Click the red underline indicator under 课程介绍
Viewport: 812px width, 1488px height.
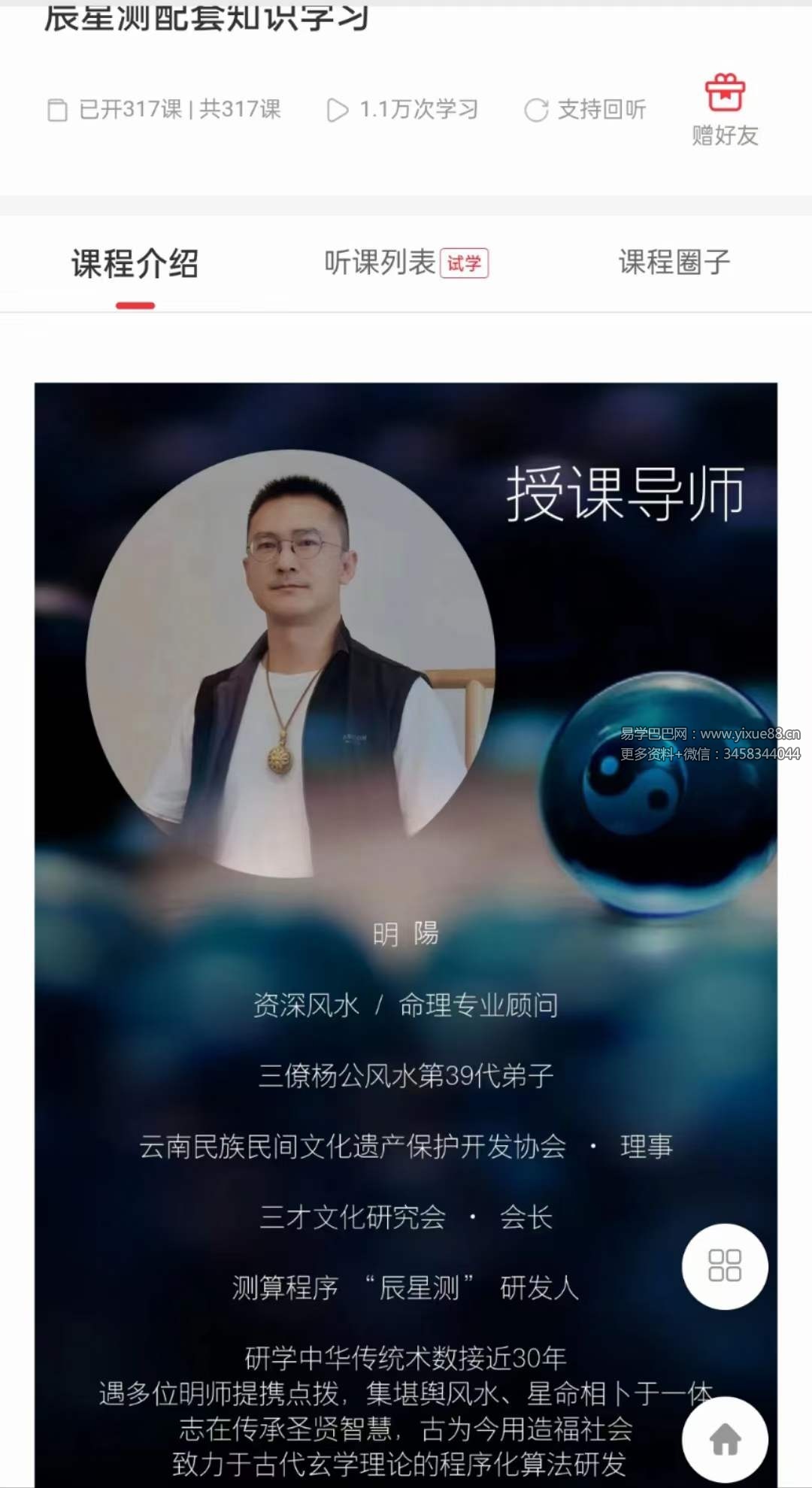(134, 304)
